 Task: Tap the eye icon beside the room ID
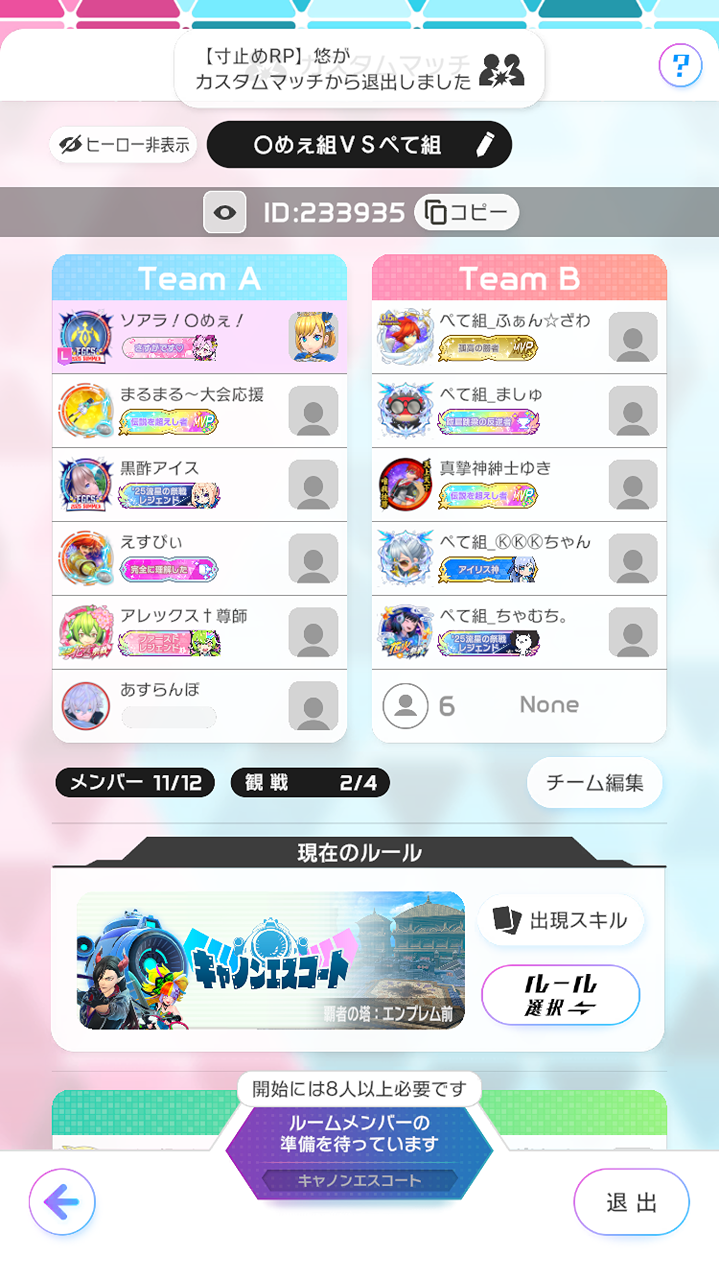[x=225, y=212]
